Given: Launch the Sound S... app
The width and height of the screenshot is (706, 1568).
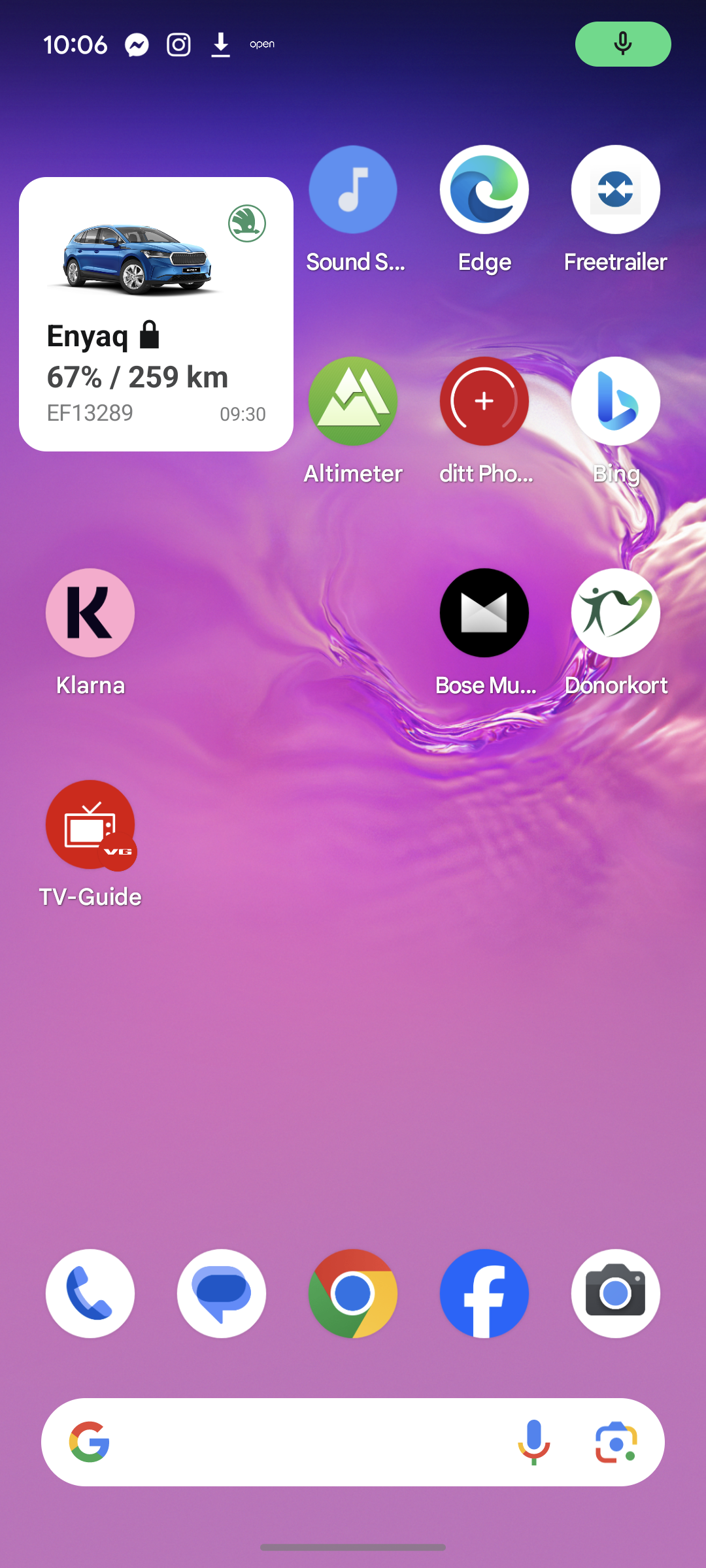Looking at the screenshot, I should tap(353, 189).
